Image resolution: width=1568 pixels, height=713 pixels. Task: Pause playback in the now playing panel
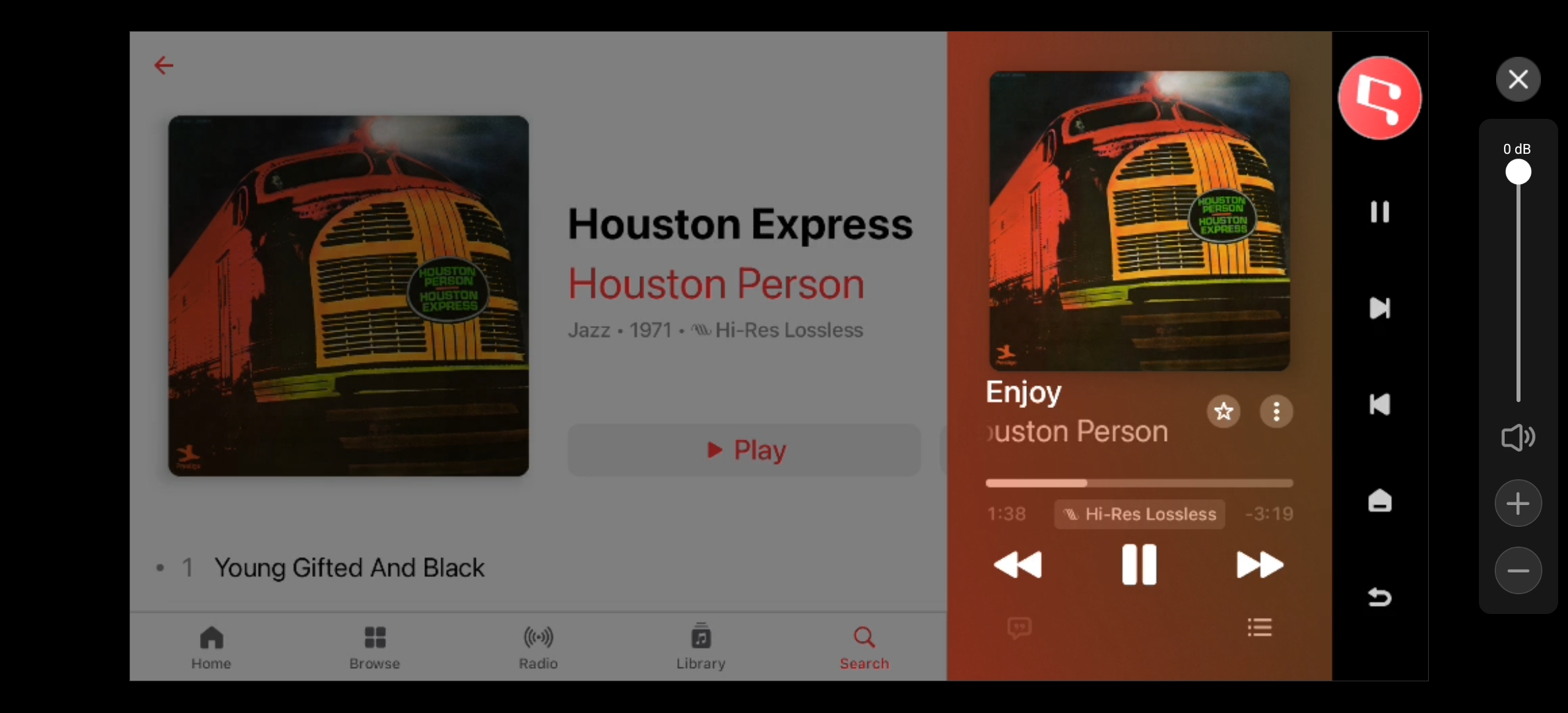1139,565
